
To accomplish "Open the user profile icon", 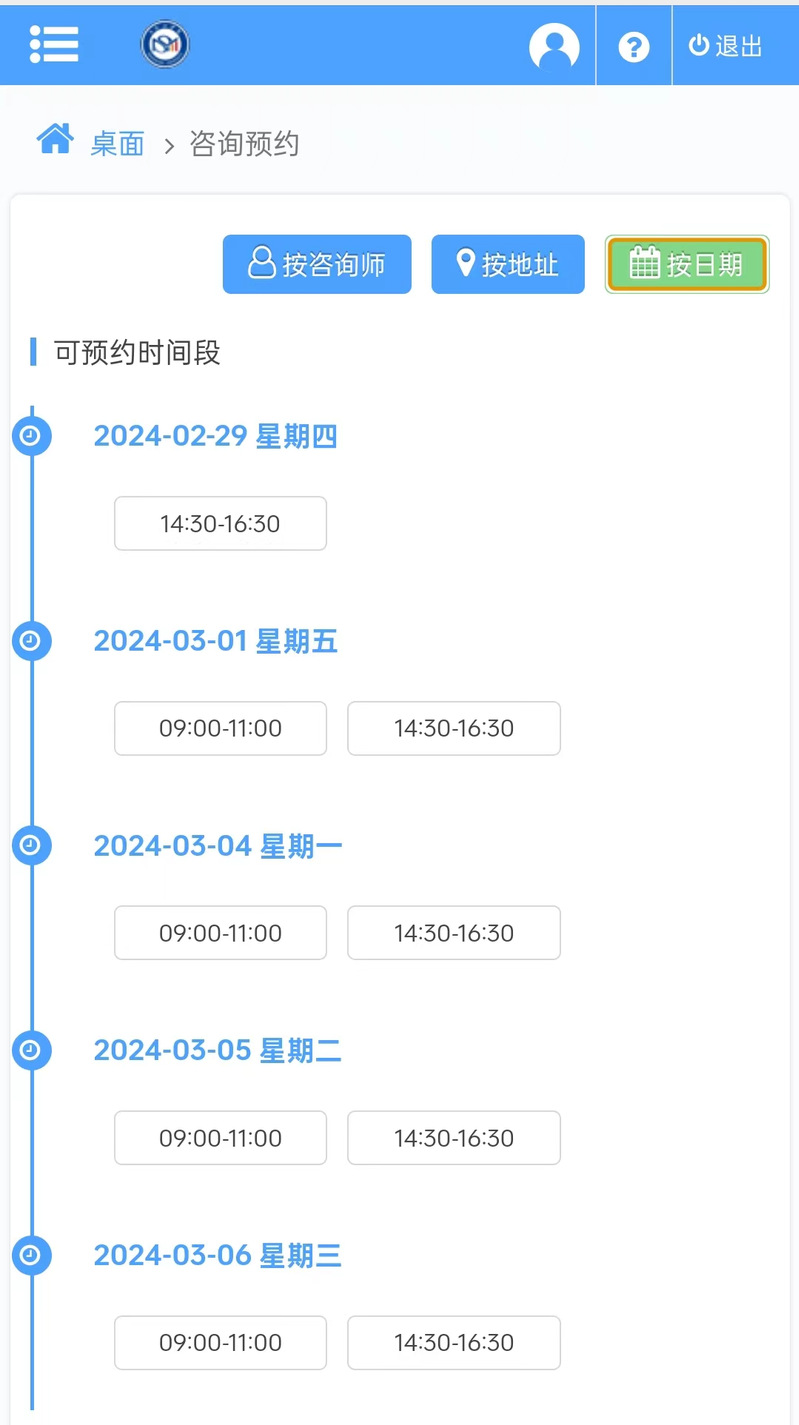I will coord(554,46).
